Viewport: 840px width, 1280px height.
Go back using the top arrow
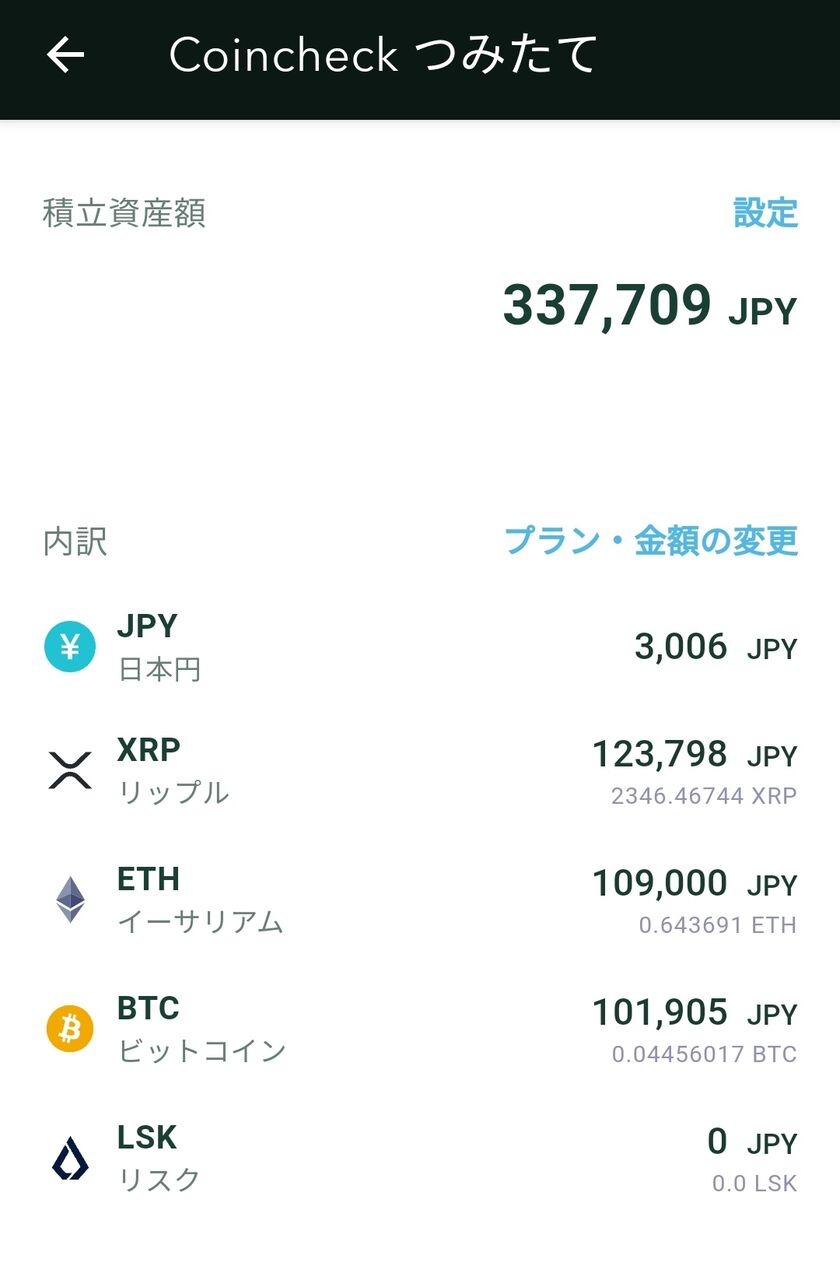[66, 56]
